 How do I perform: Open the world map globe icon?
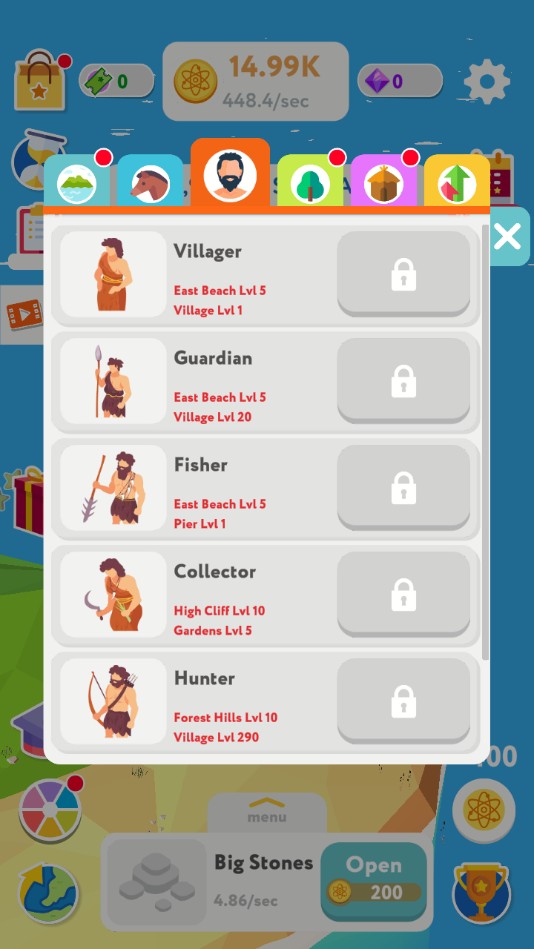(x=48, y=894)
